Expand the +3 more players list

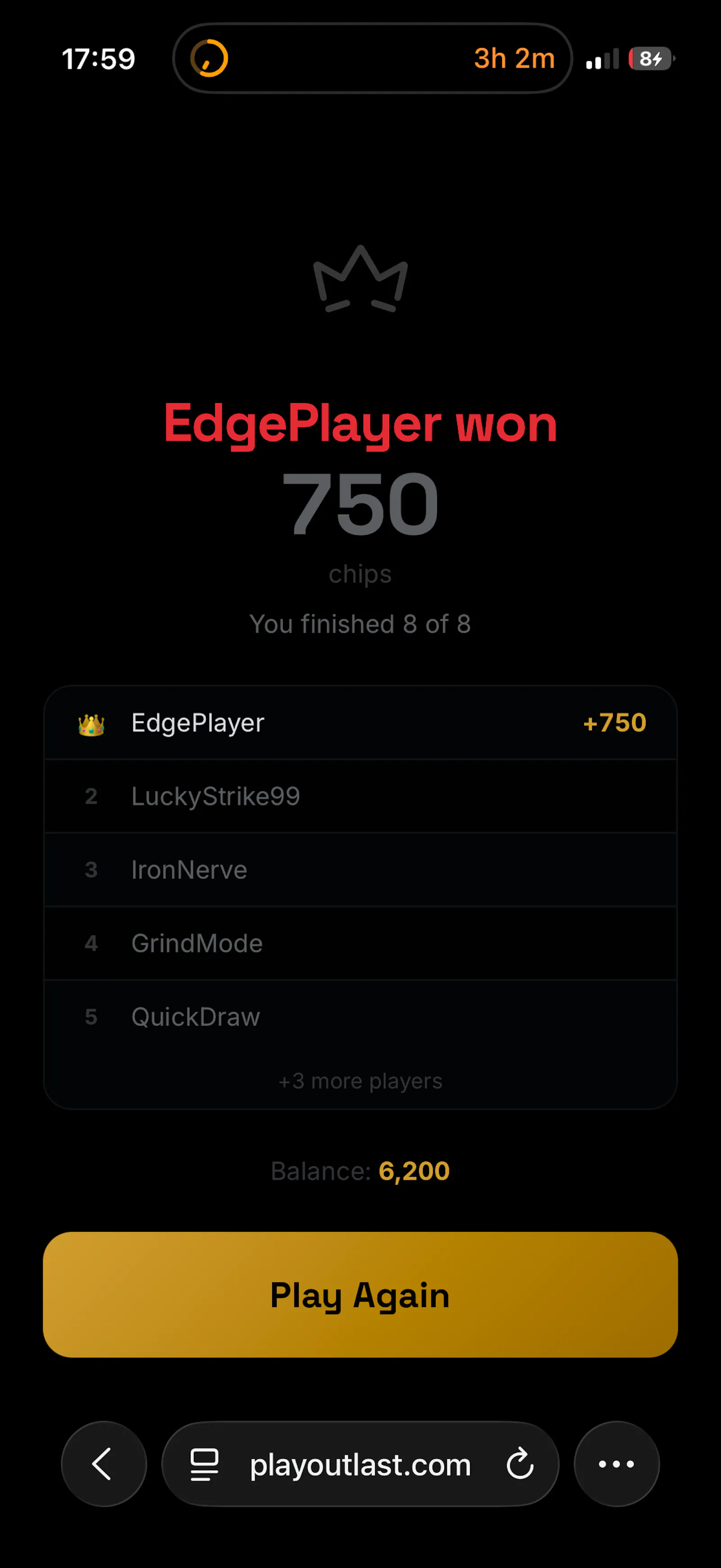[360, 1081]
